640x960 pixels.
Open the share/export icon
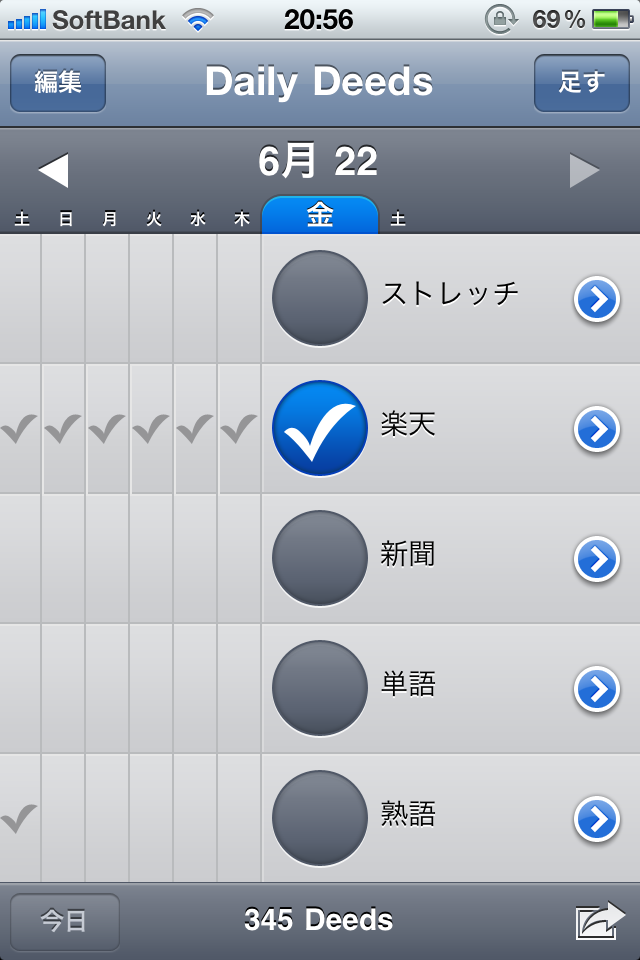pos(600,920)
